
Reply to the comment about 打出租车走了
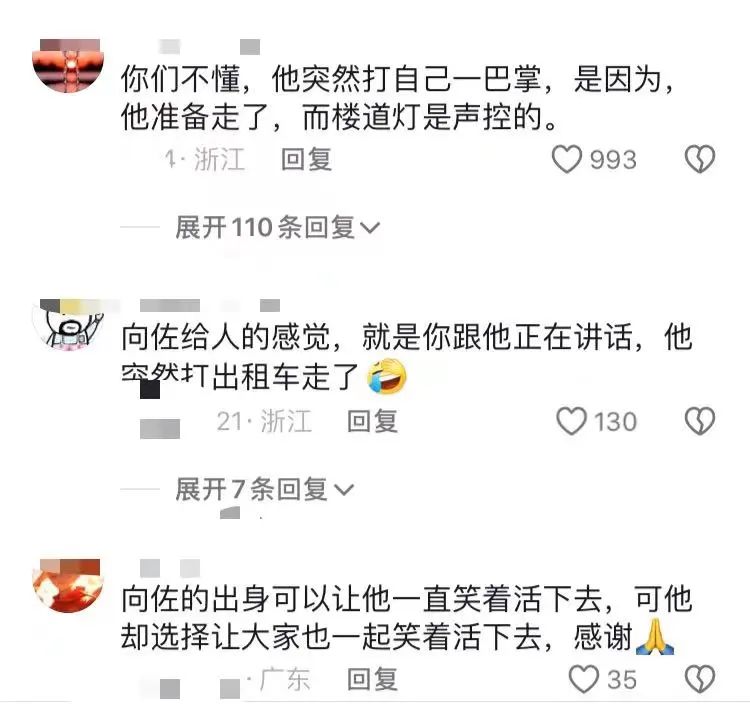click(372, 422)
